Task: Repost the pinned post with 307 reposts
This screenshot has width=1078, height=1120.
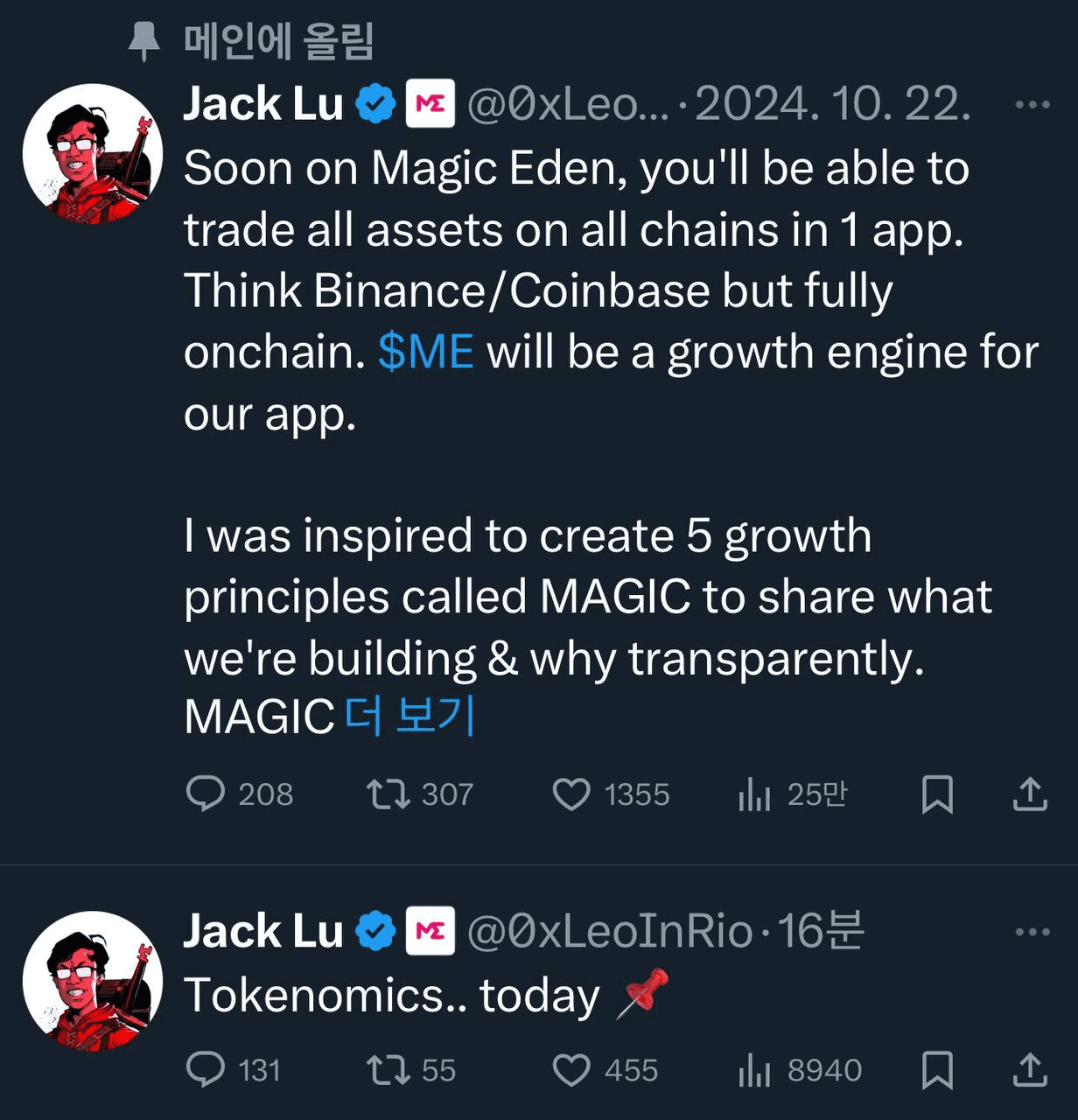Action: pos(388,794)
